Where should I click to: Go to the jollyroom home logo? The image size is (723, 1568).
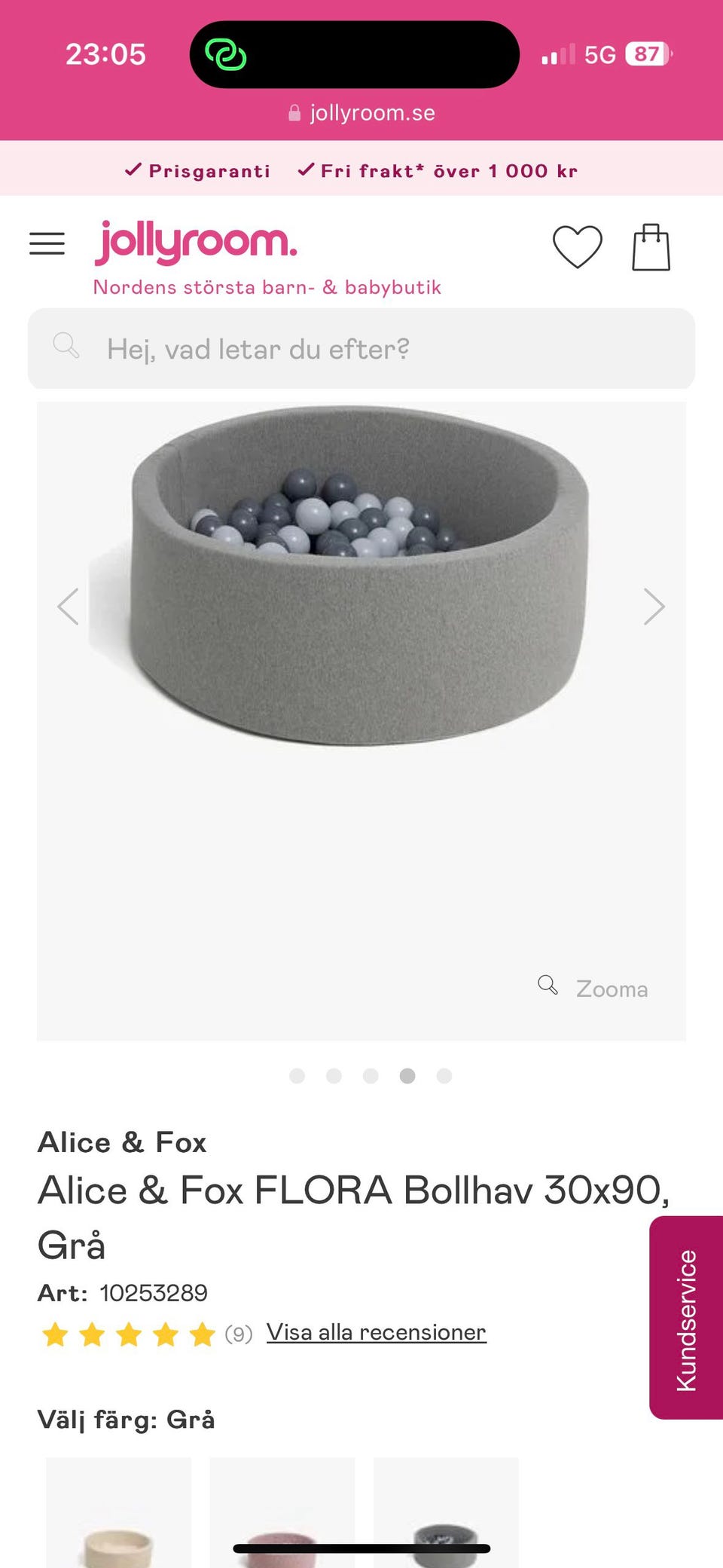pos(196,243)
